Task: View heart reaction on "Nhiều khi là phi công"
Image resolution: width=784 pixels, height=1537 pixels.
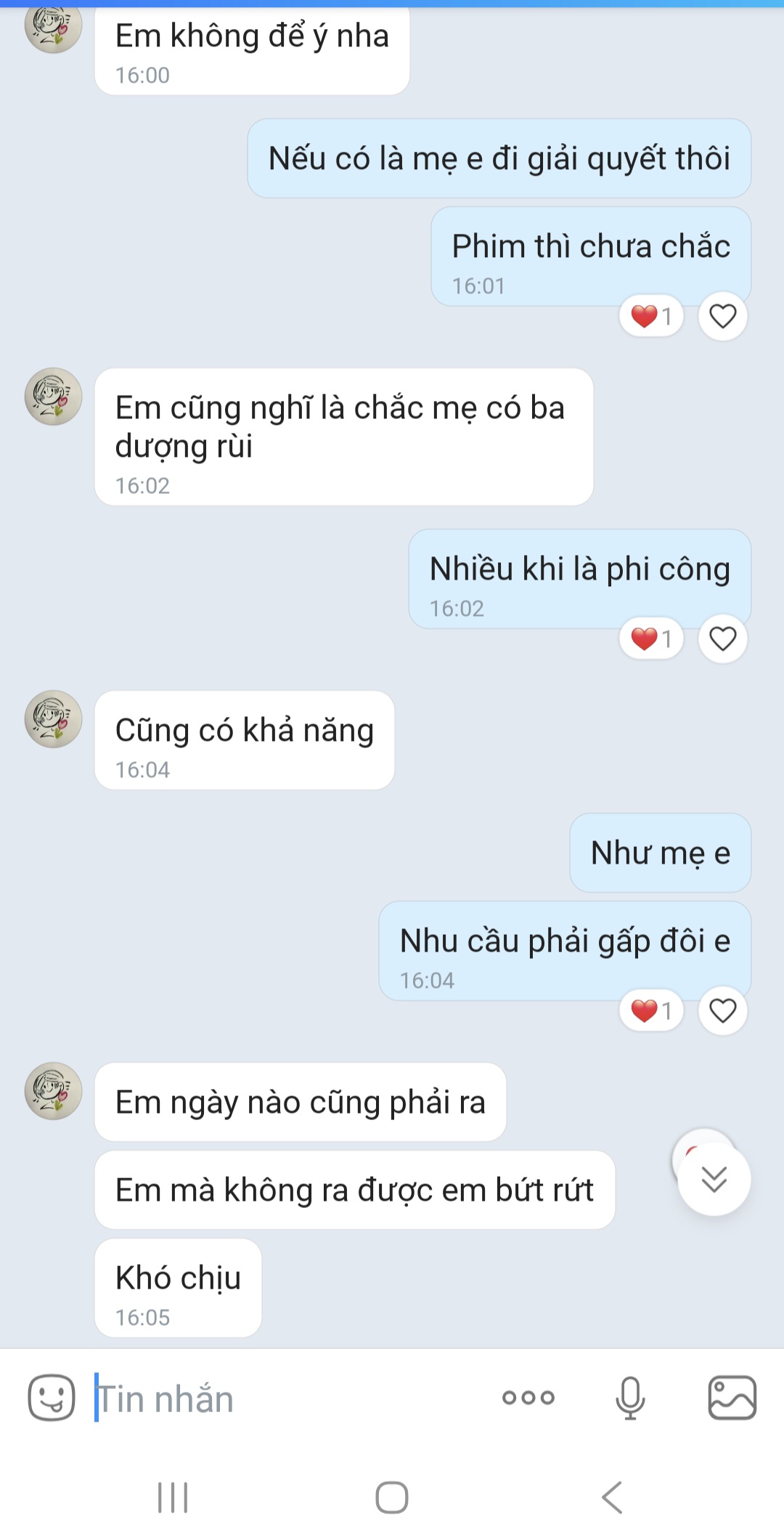Action: click(651, 639)
